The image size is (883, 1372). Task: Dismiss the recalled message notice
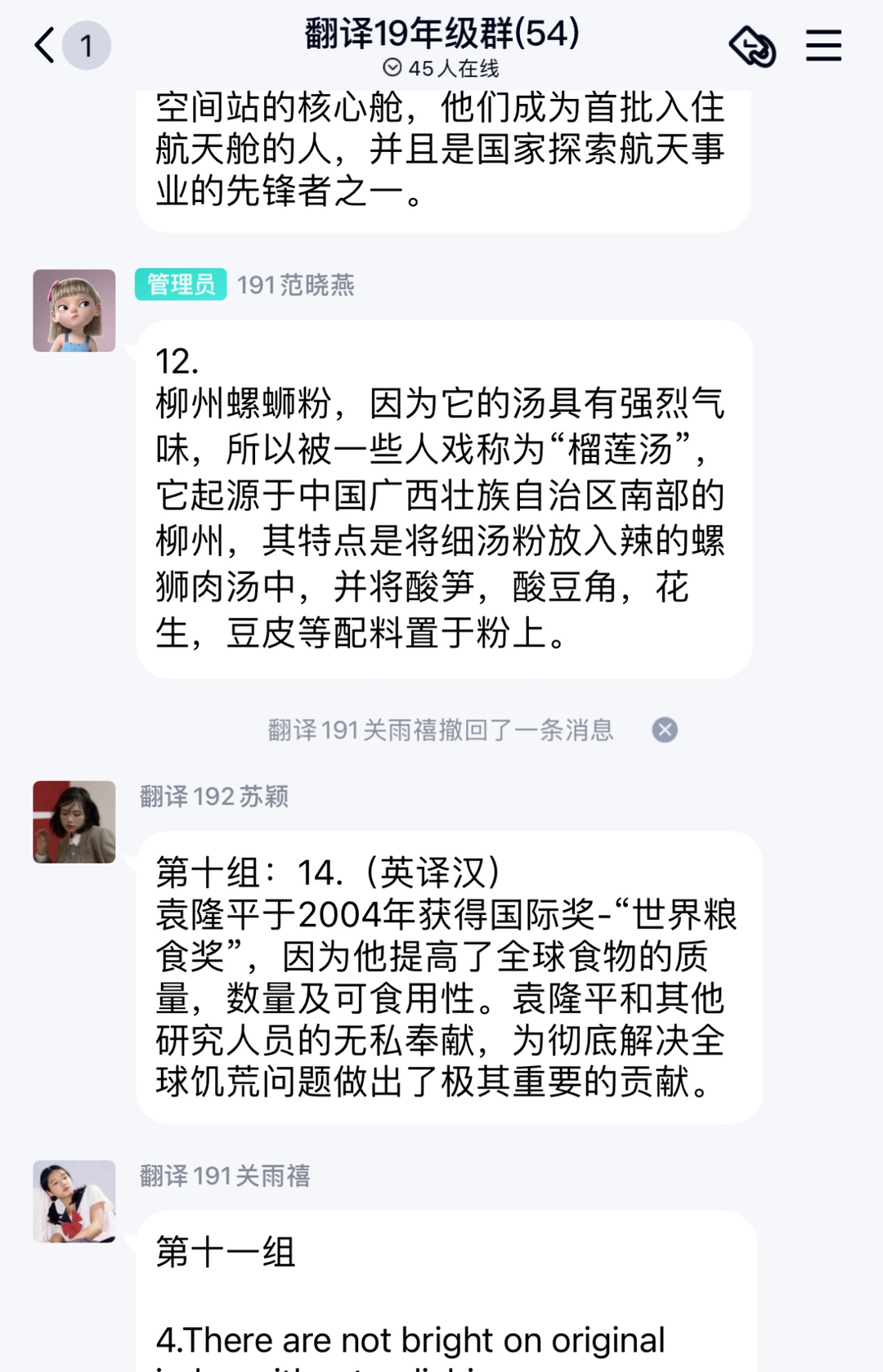[665, 729]
